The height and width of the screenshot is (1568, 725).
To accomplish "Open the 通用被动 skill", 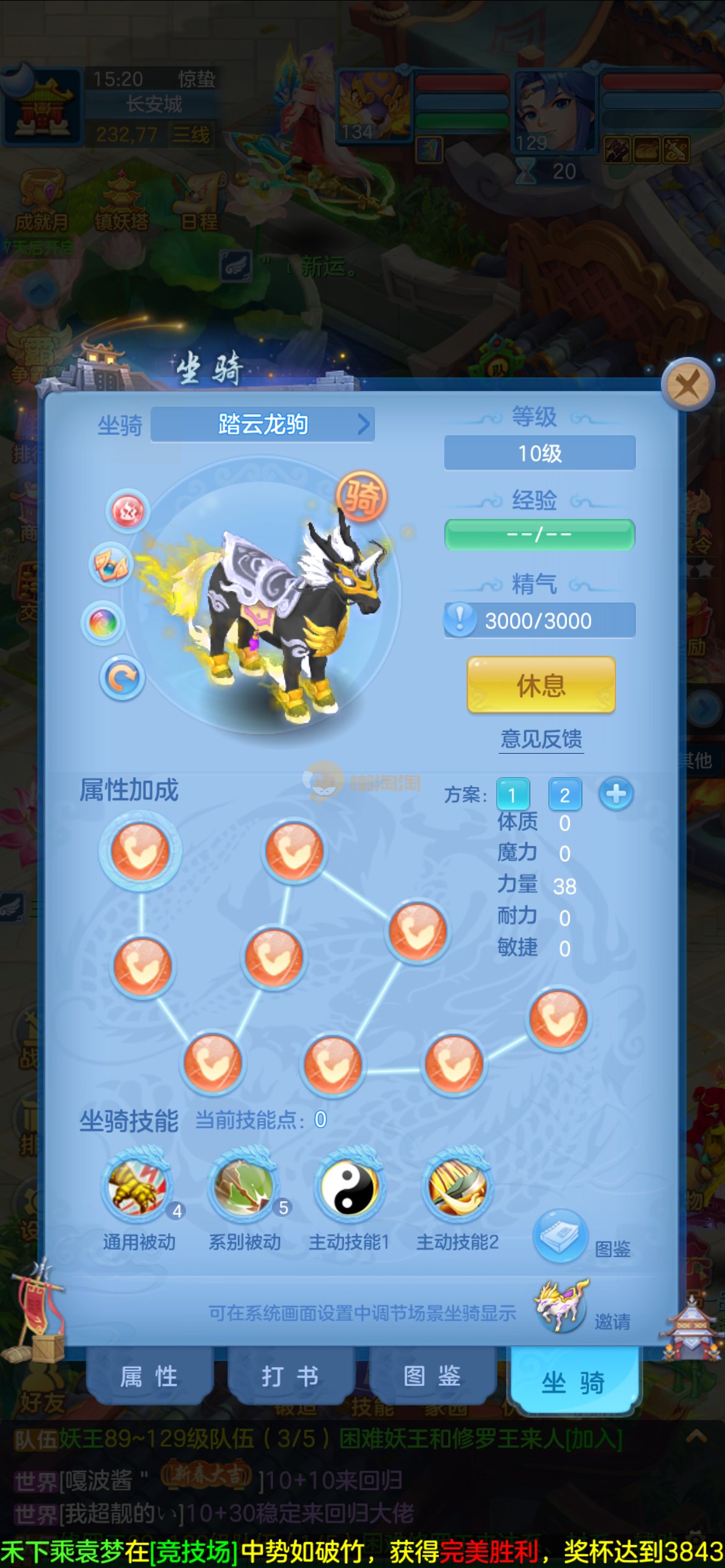I will [137, 1188].
